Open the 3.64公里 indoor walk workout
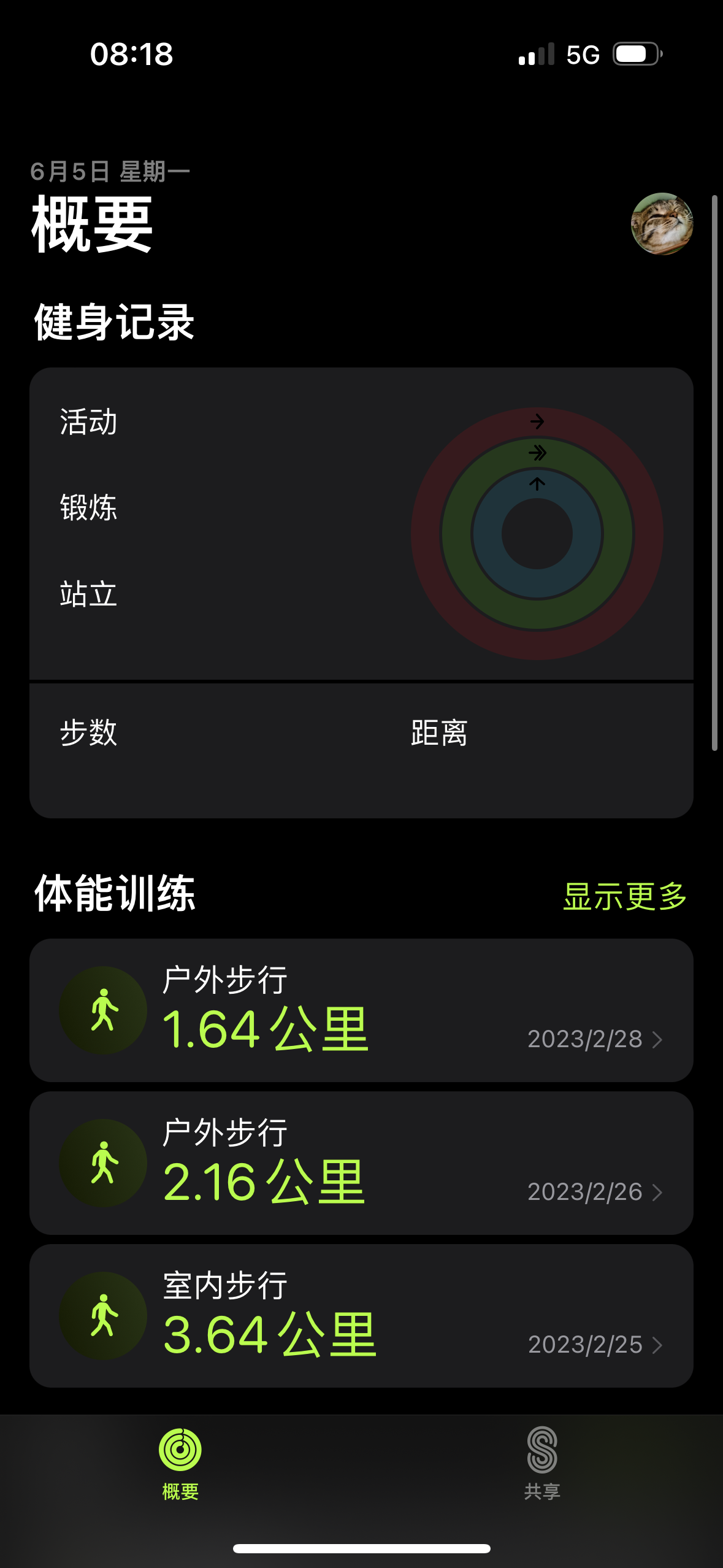Image resolution: width=723 pixels, height=1568 pixels. tap(361, 1316)
